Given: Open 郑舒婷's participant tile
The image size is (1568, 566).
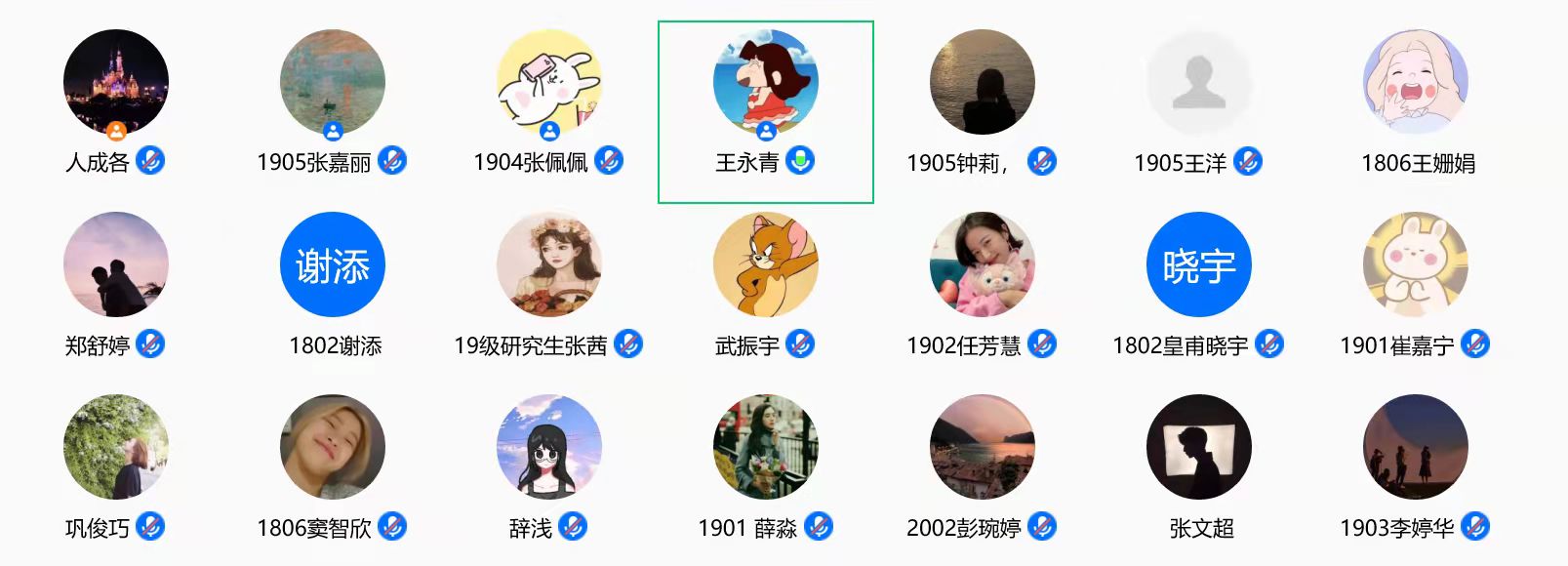Looking at the screenshot, I should 116,264.
